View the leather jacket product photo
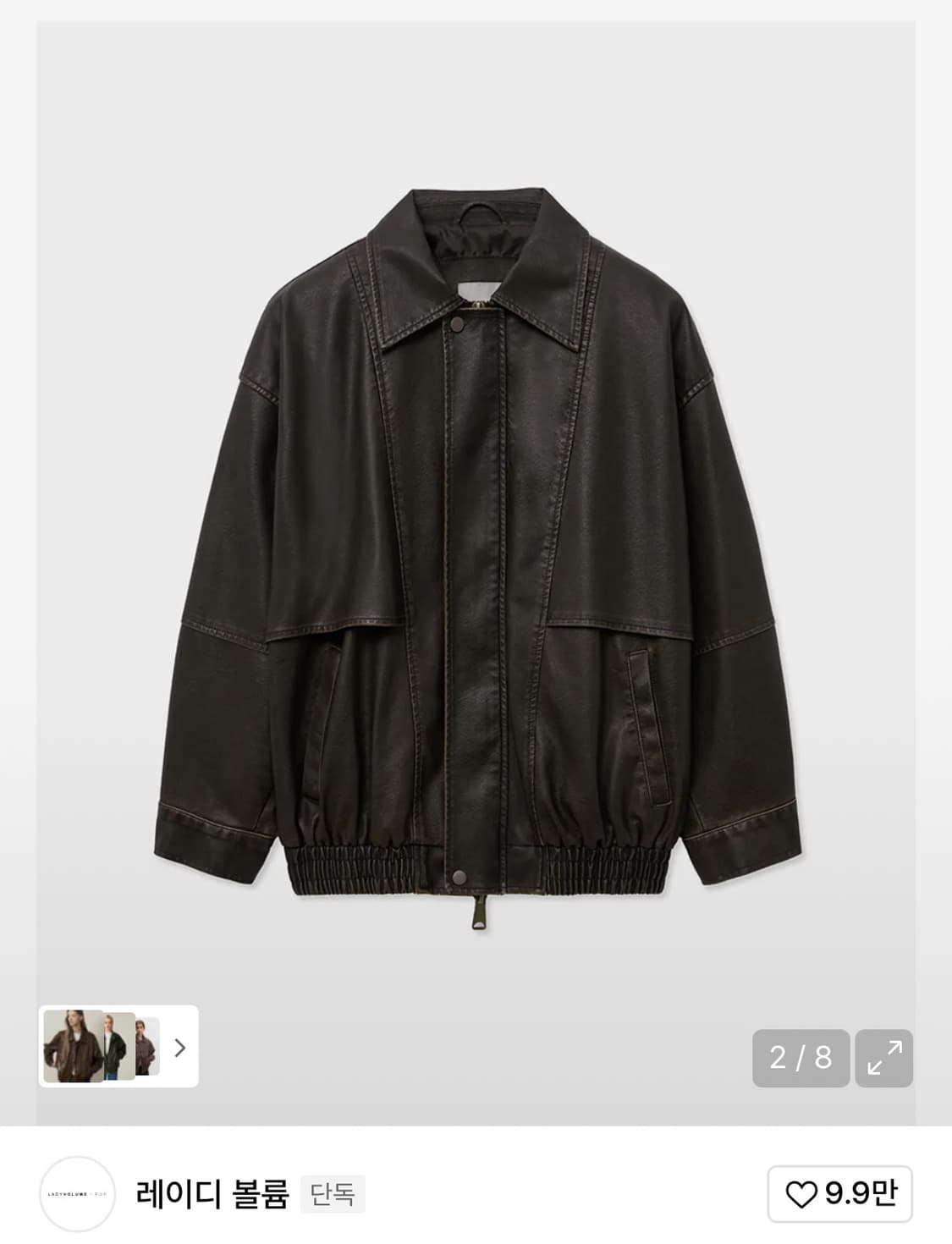 tap(476, 559)
